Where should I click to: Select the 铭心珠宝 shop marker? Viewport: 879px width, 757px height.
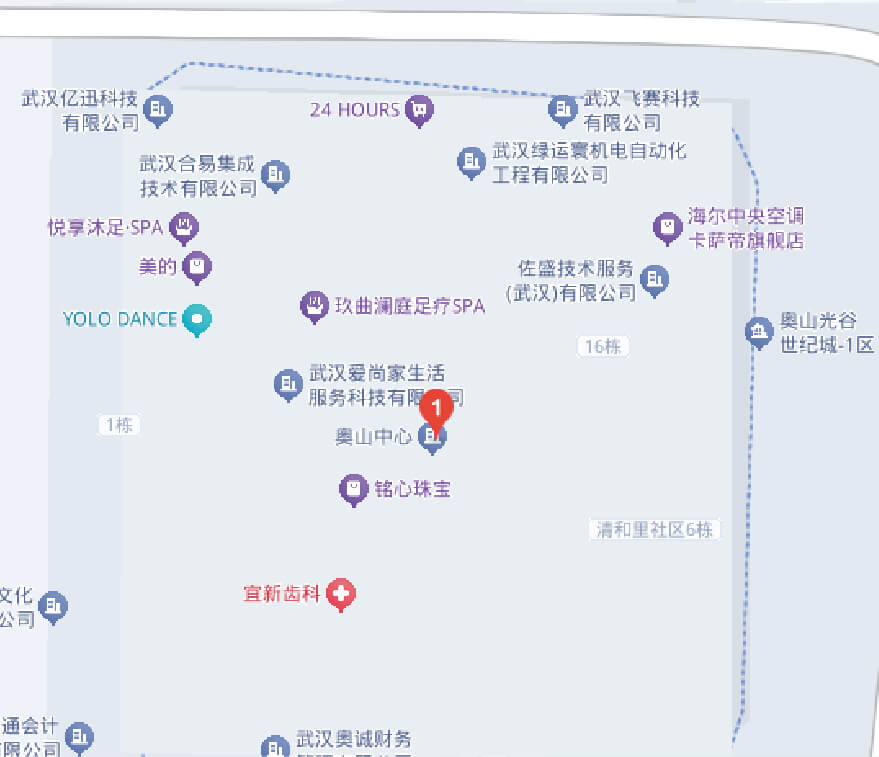coord(353,489)
